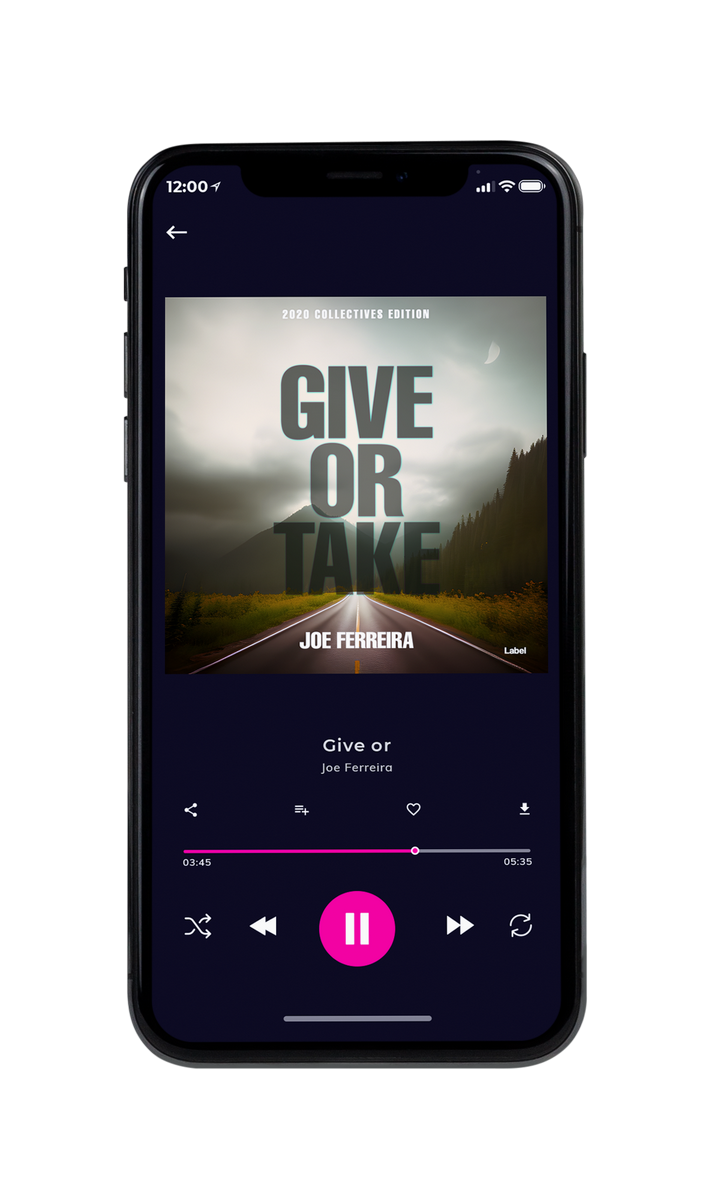Share the song Give or
Image resolution: width=720 pixels, height=1200 pixels.
pyautogui.click(x=191, y=810)
